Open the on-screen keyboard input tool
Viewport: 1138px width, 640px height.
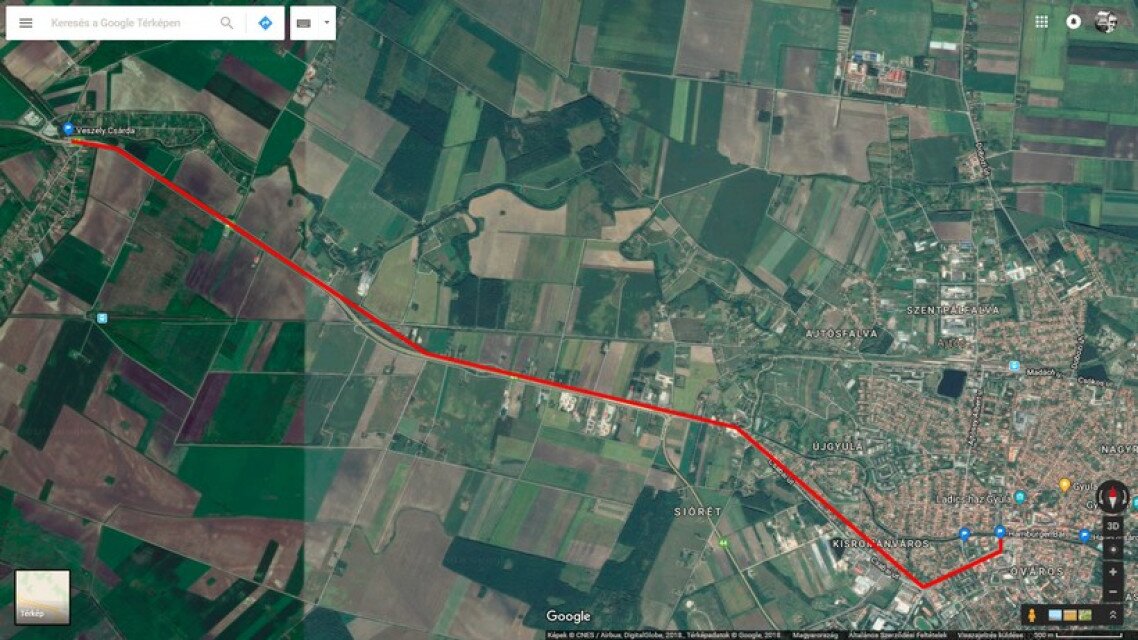click(x=304, y=22)
